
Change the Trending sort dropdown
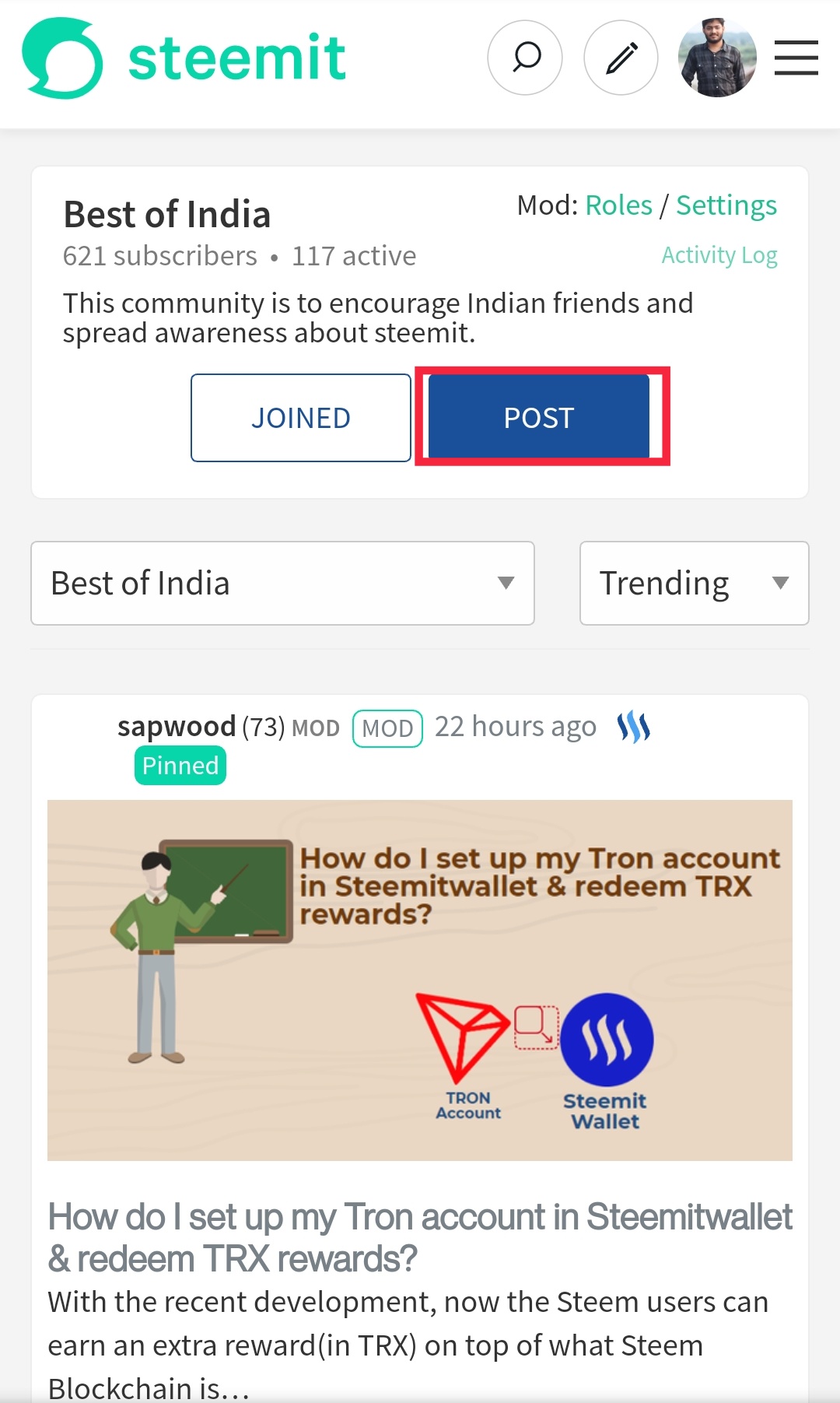(x=694, y=584)
